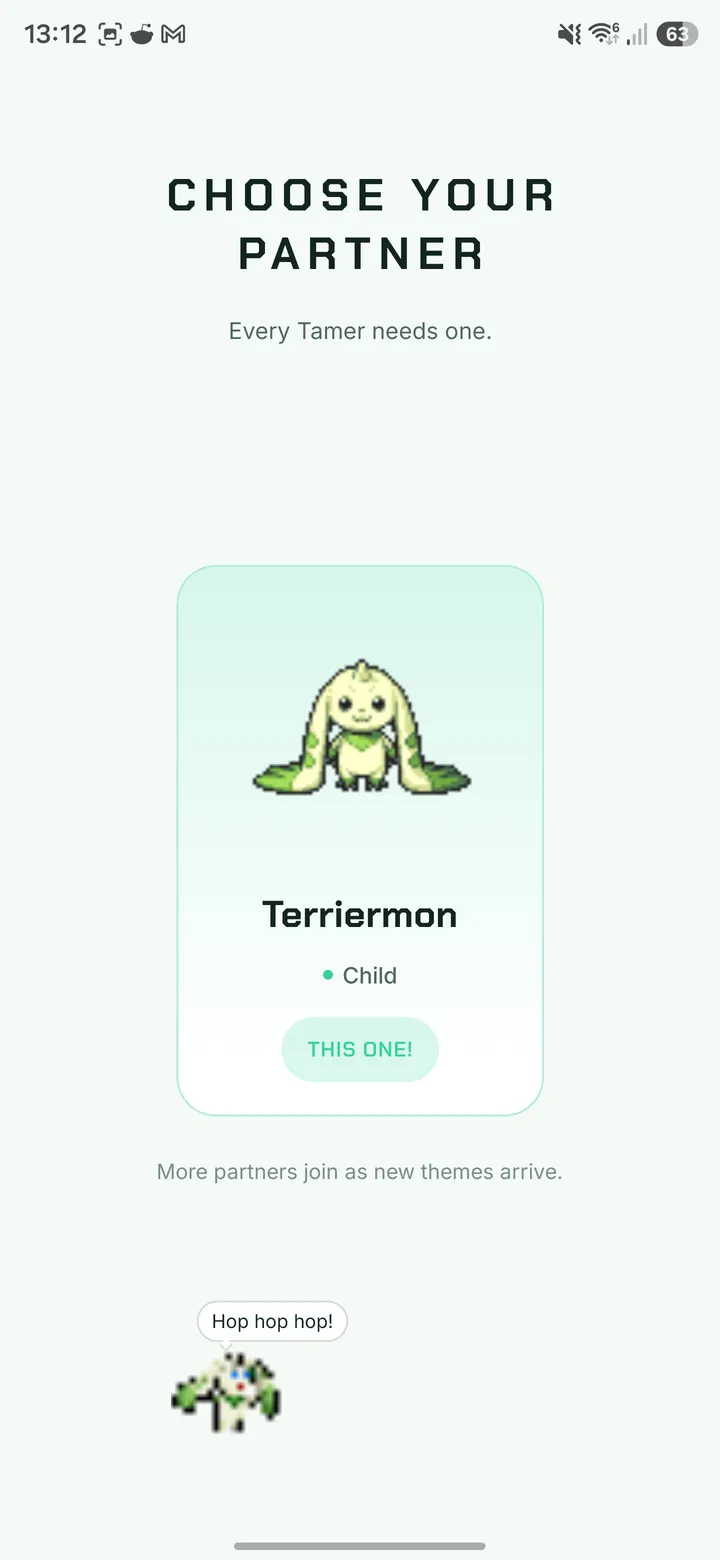Select the Terriermon partner card
This screenshot has height=1560, width=720.
click(360, 840)
